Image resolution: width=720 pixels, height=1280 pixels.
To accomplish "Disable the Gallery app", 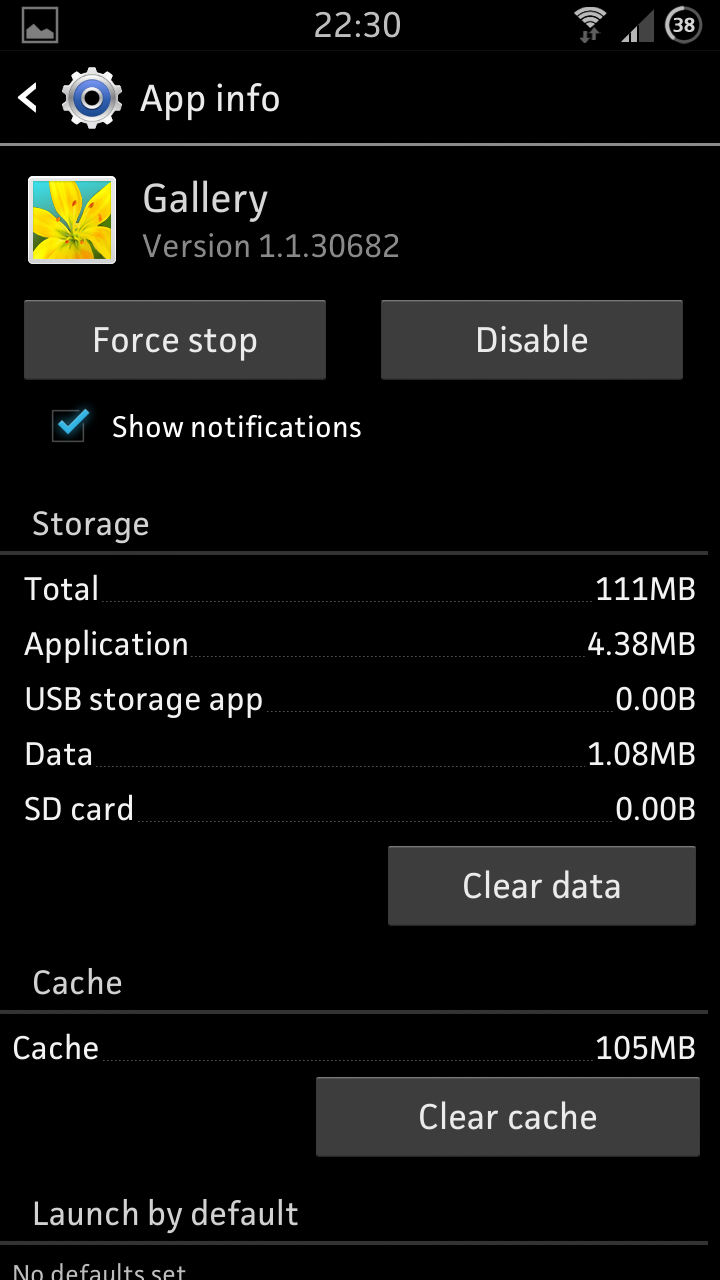I will 532,340.
